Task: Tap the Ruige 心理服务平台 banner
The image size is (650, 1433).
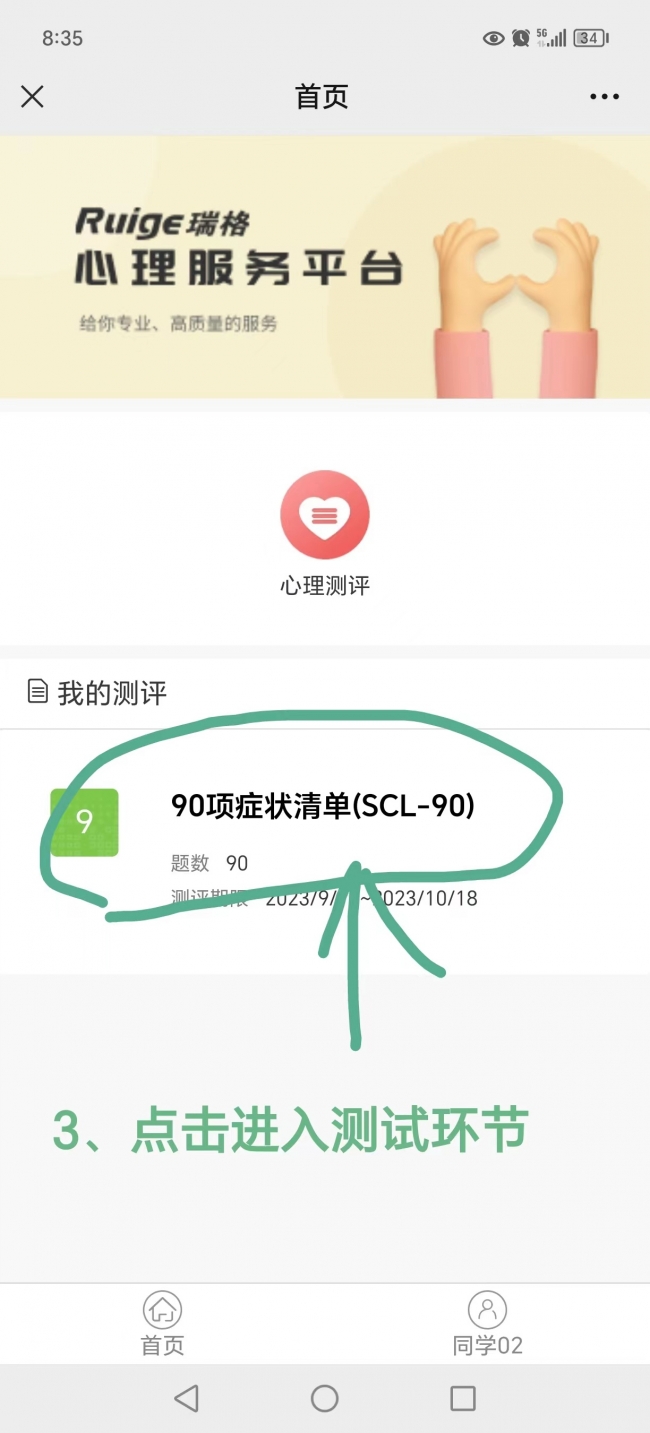Action: tap(324, 267)
